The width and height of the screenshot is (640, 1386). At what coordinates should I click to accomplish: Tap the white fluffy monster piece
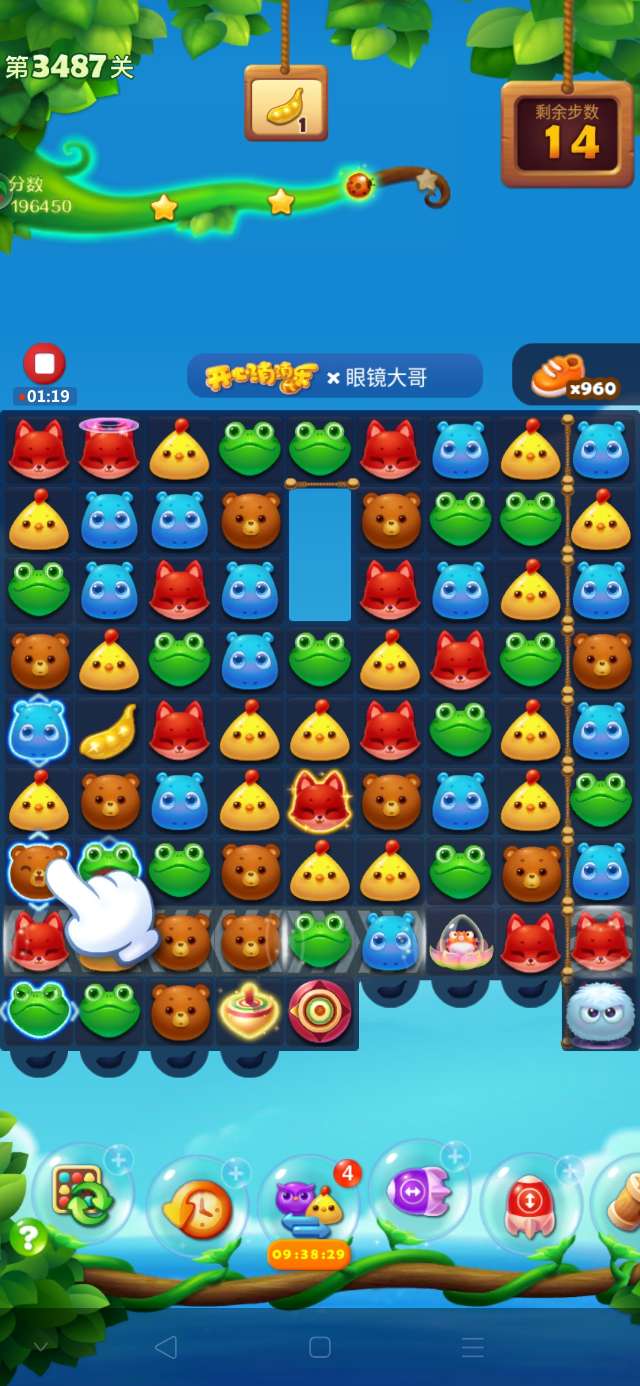pos(600,1013)
